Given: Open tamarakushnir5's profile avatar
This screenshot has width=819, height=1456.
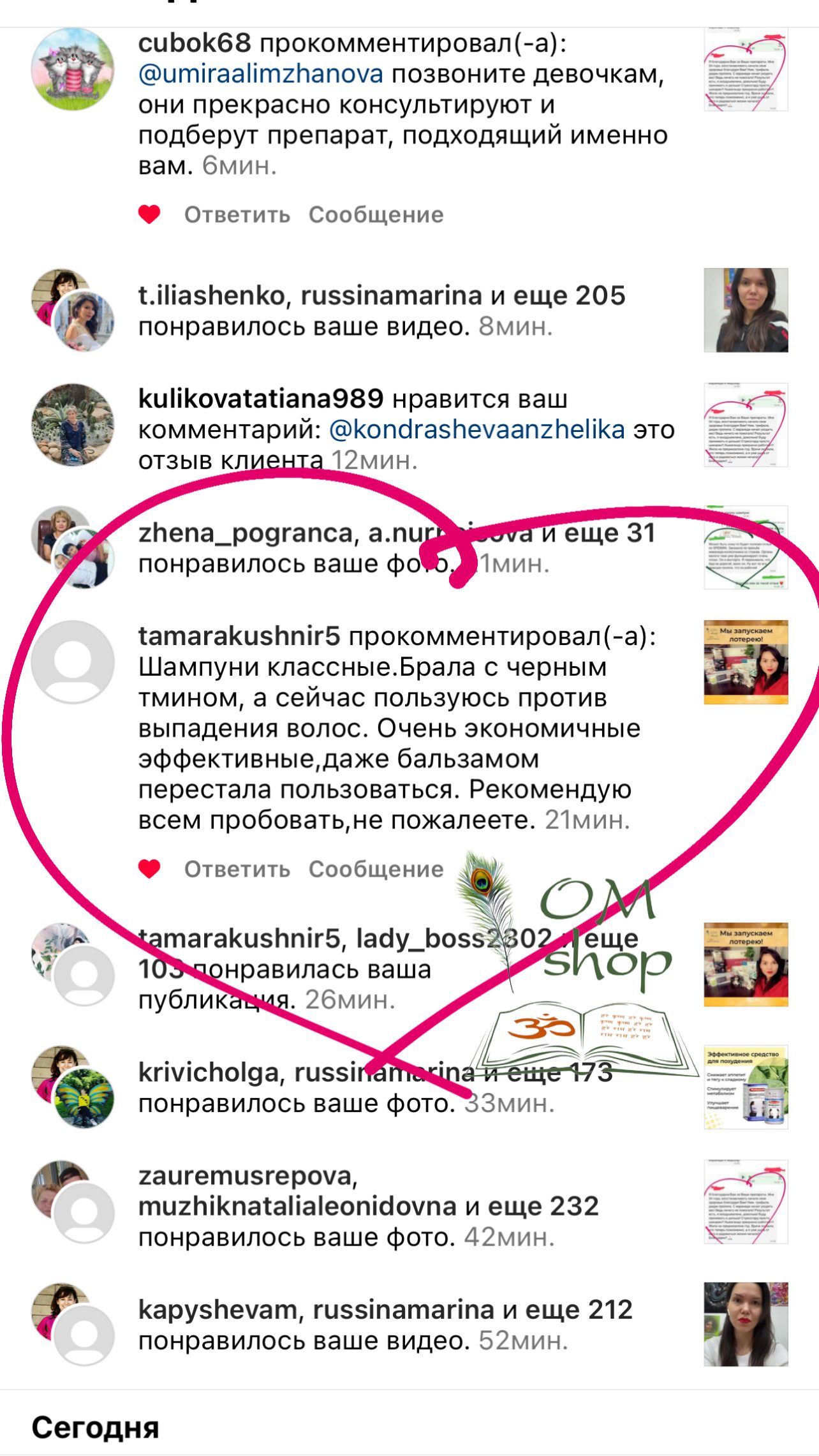Looking at the screenshot, I should 73,662.
